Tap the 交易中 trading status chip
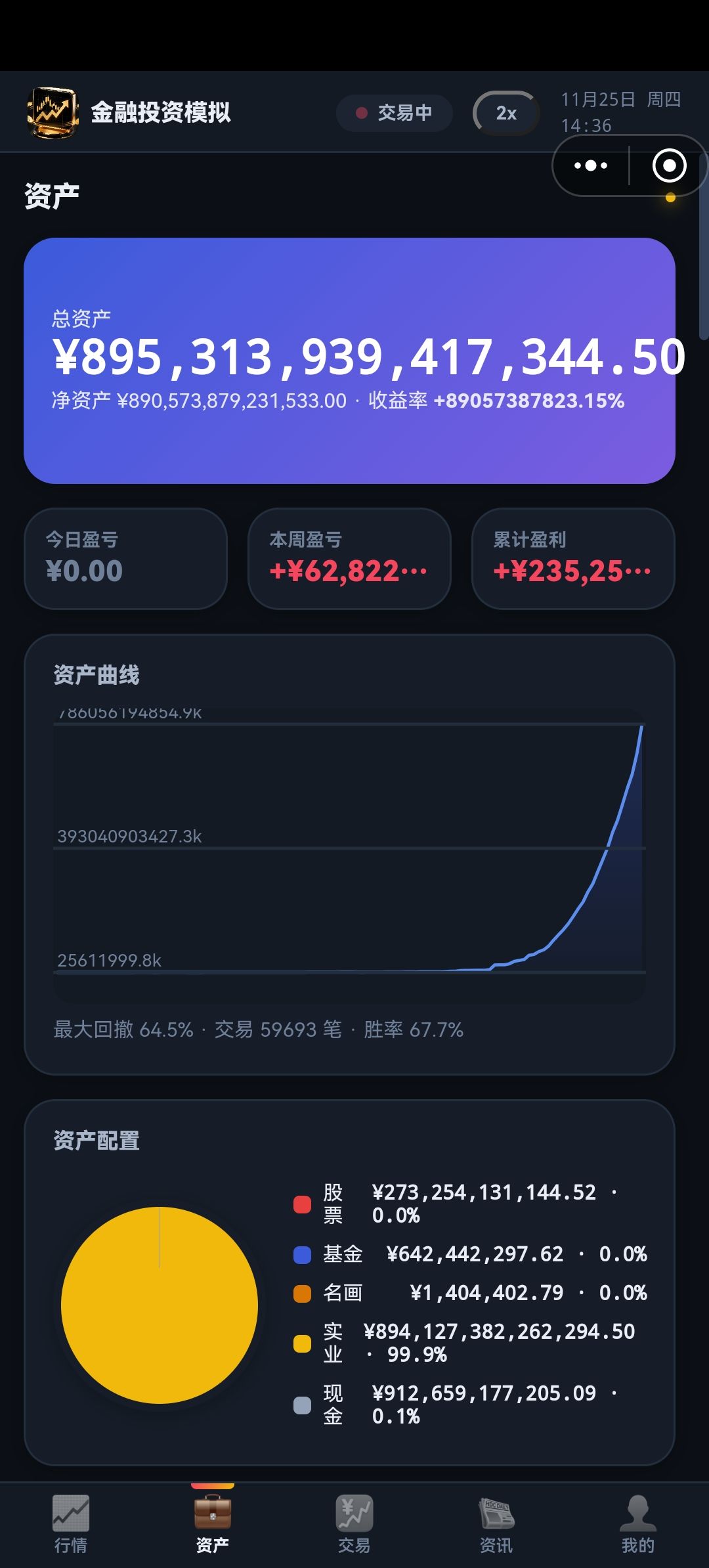This screenshot has height=1568, width=709. 395,113
